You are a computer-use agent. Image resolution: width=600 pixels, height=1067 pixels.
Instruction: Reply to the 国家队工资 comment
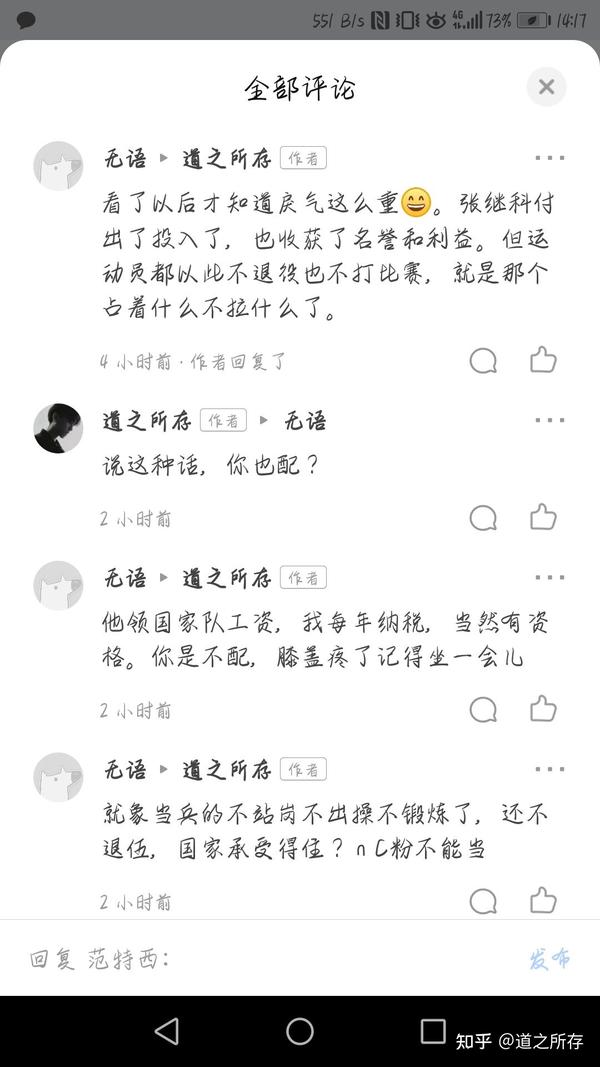coord(483,710)
